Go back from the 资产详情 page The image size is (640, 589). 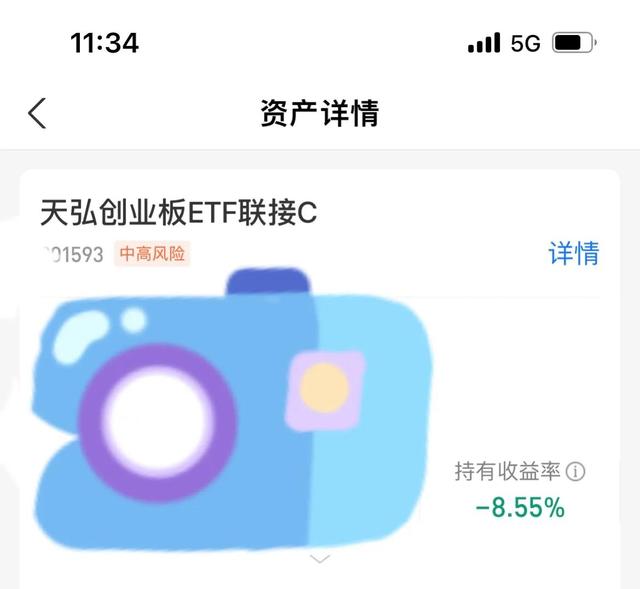pos(37,113)
